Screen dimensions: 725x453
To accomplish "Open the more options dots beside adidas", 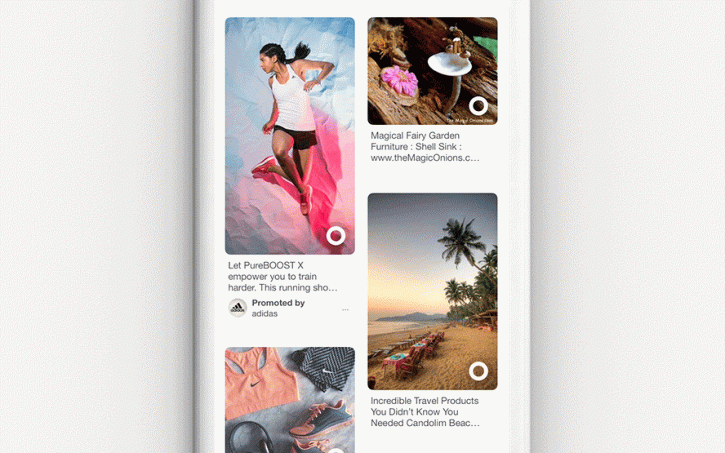I will tap(345, 310).
